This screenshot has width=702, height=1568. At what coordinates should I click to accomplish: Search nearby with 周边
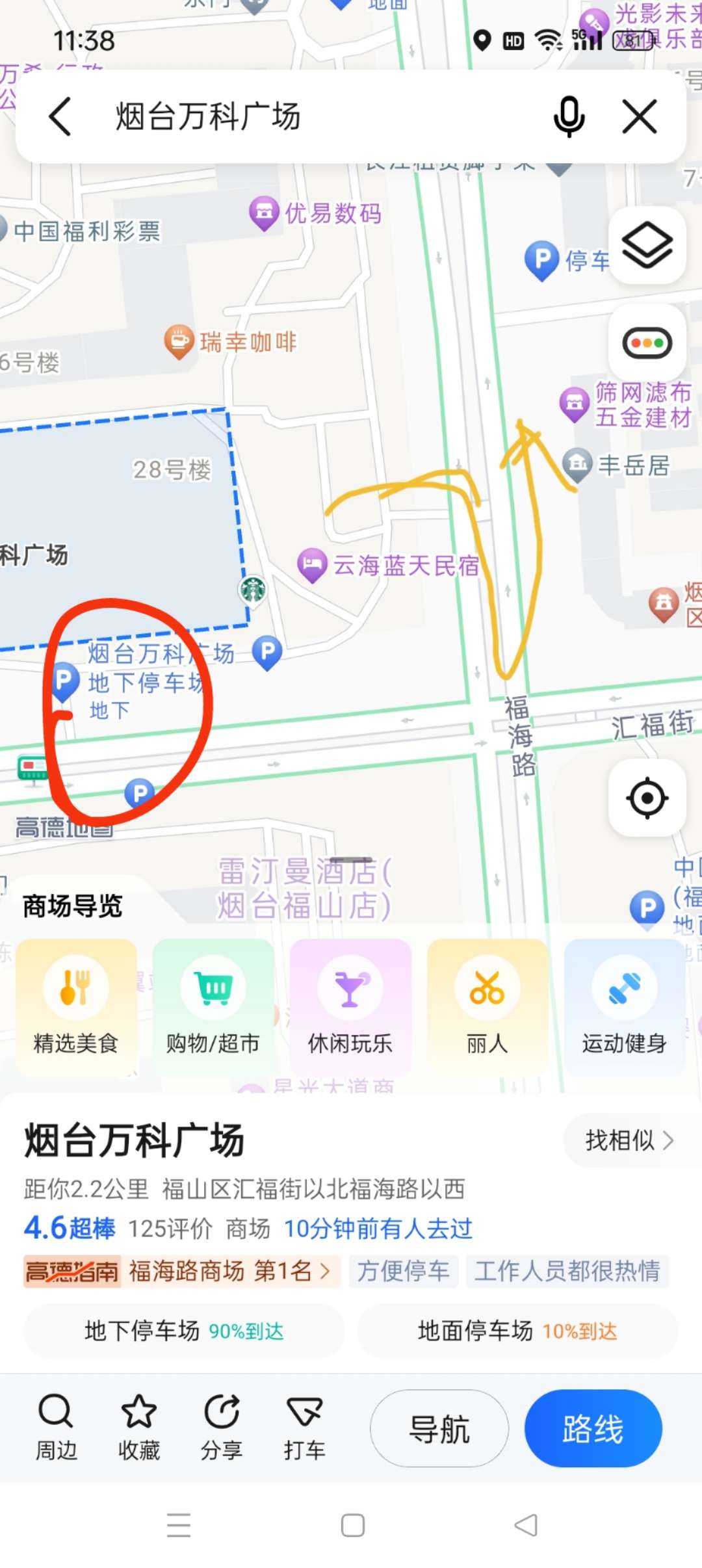[57, 1427]
